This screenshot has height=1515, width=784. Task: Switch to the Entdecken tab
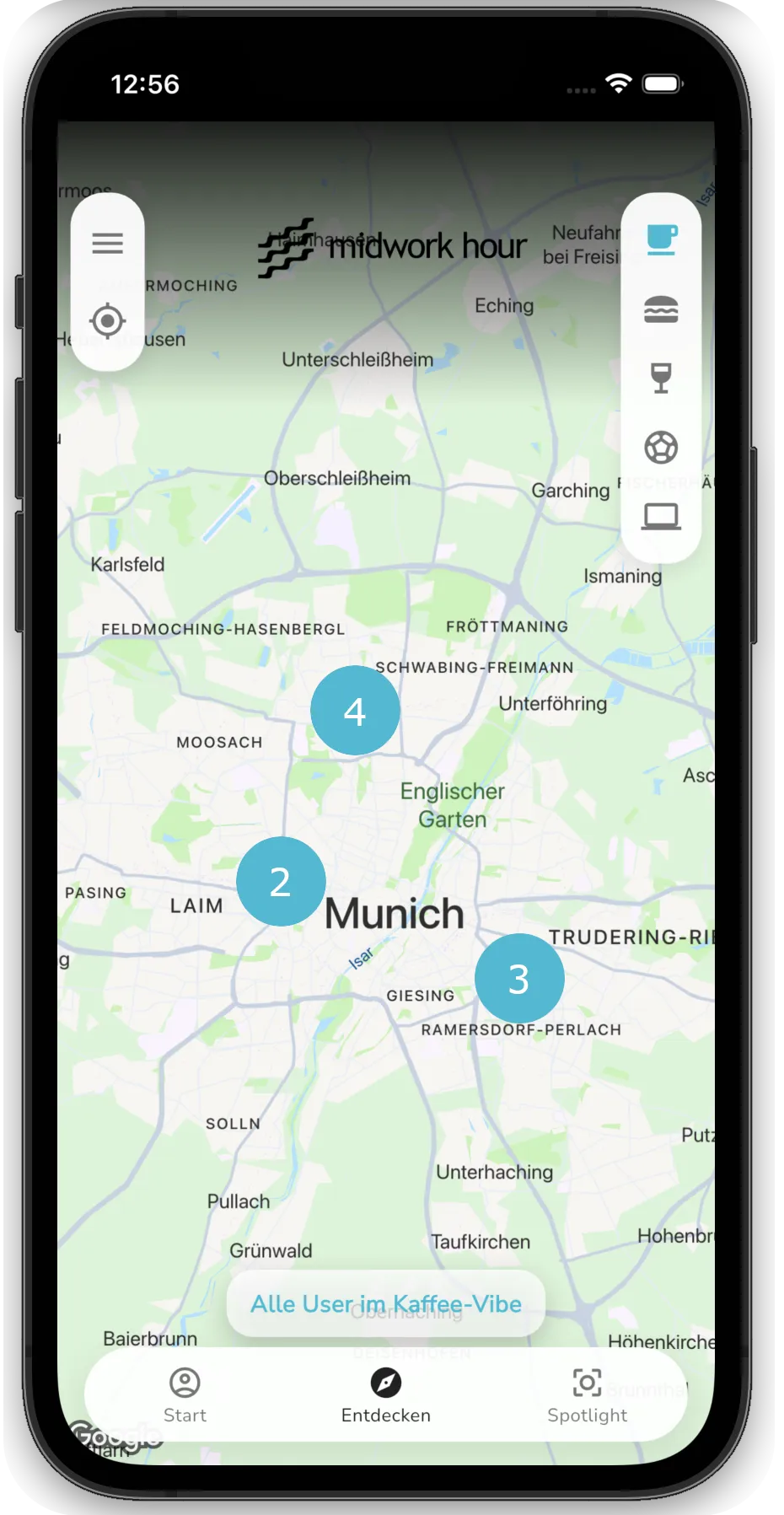click(386, 1395)
